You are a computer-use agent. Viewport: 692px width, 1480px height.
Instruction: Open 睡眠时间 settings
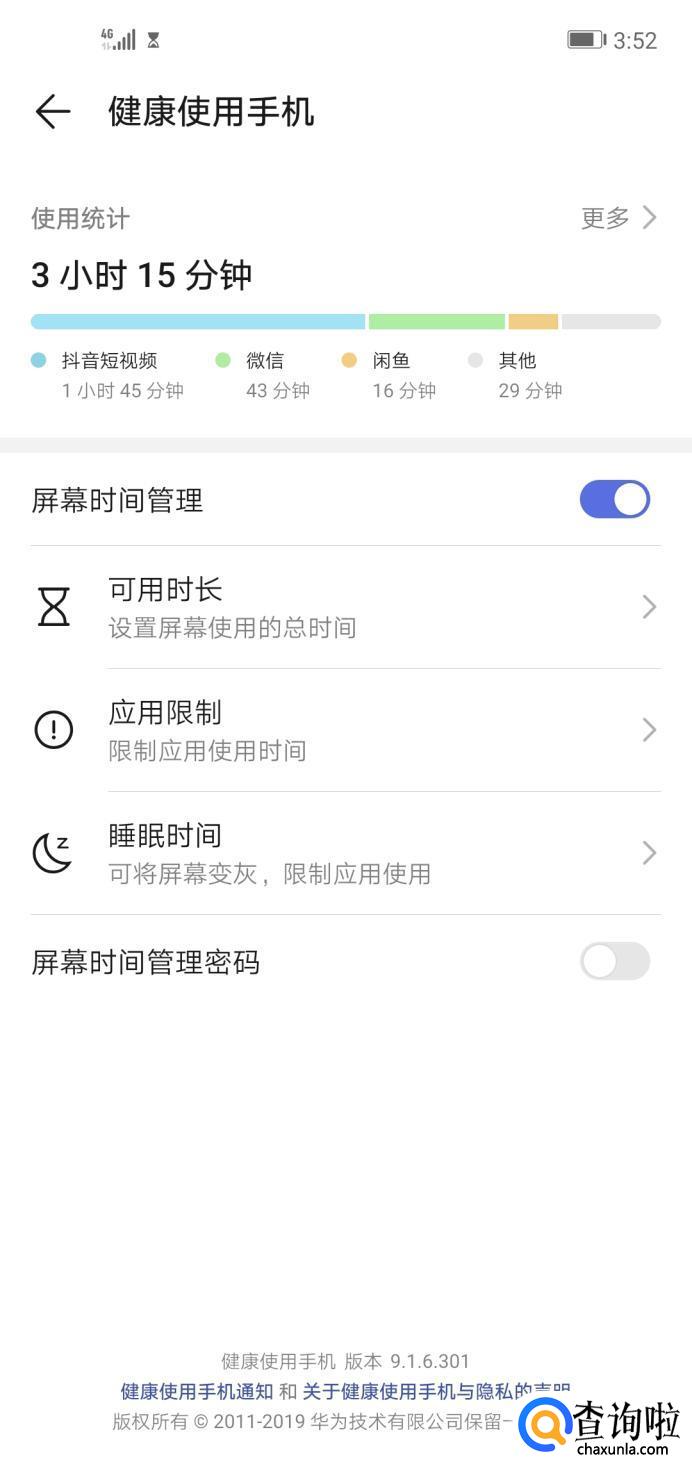(x=345, y=853)
